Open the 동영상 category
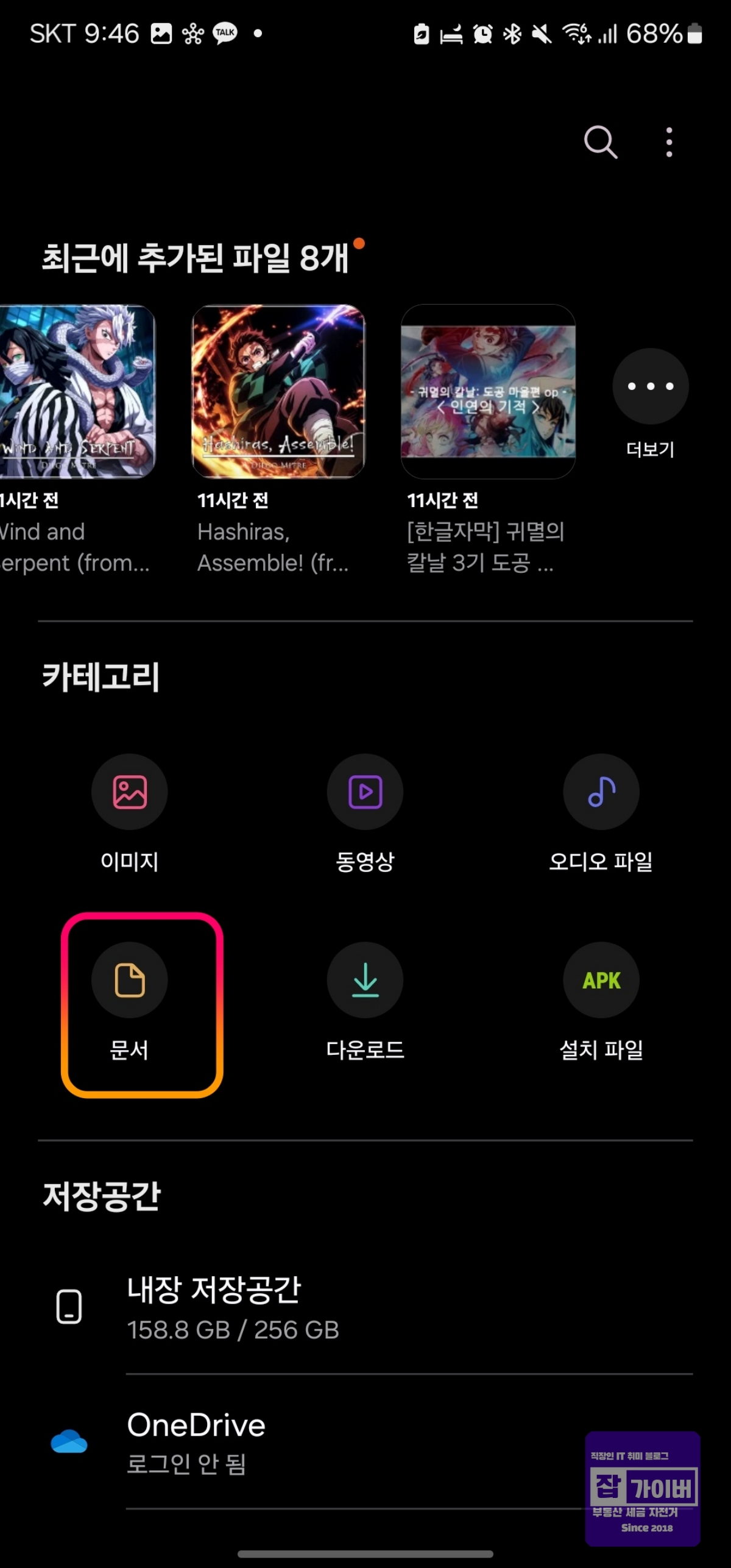 [x=365, y=817]
